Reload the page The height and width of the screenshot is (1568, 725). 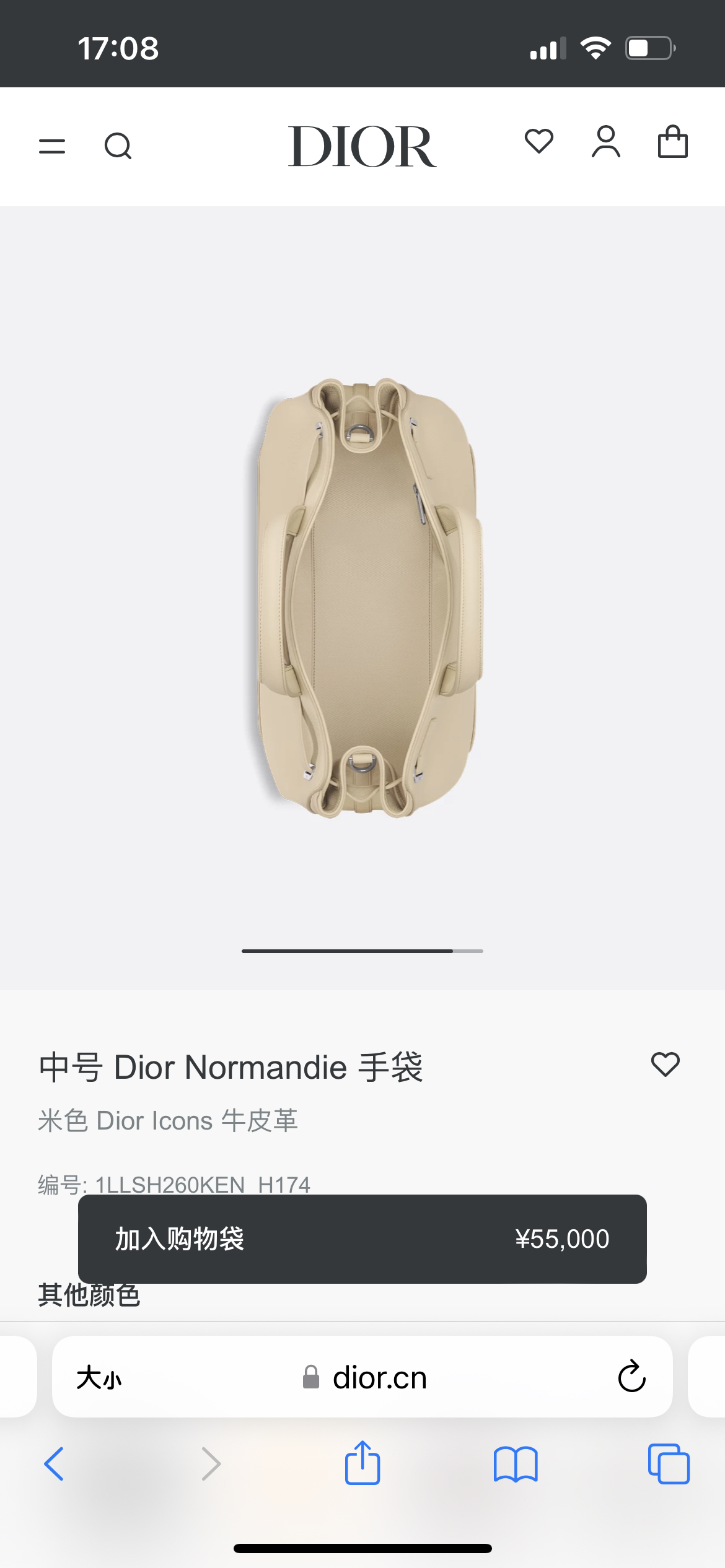(x=631, y=1377)
